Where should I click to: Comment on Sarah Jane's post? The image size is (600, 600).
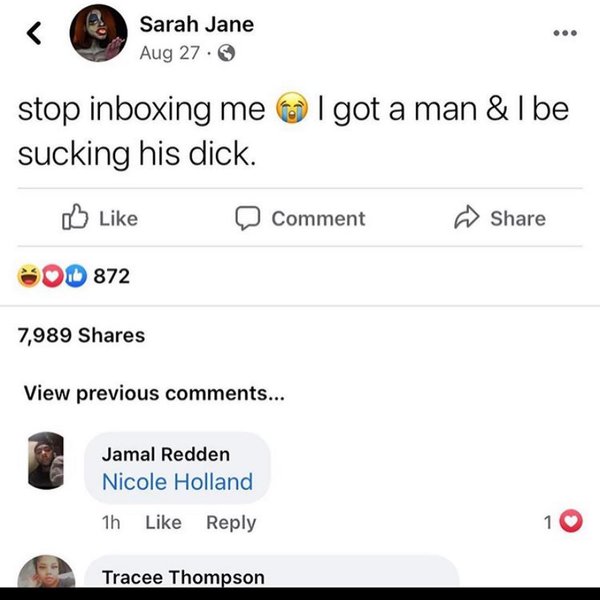pyautogui.click(x=300, y=218)
